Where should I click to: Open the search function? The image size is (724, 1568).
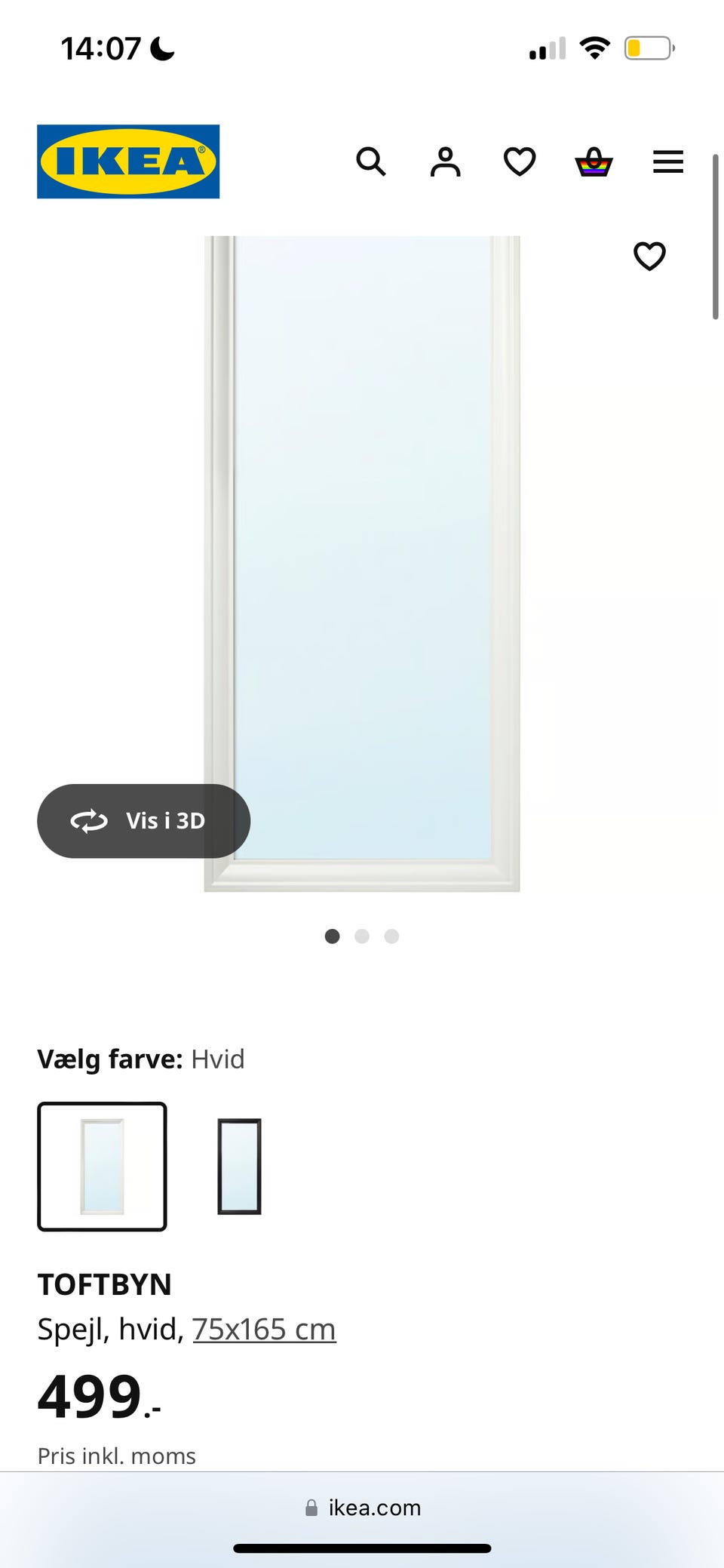click(371, 161)
